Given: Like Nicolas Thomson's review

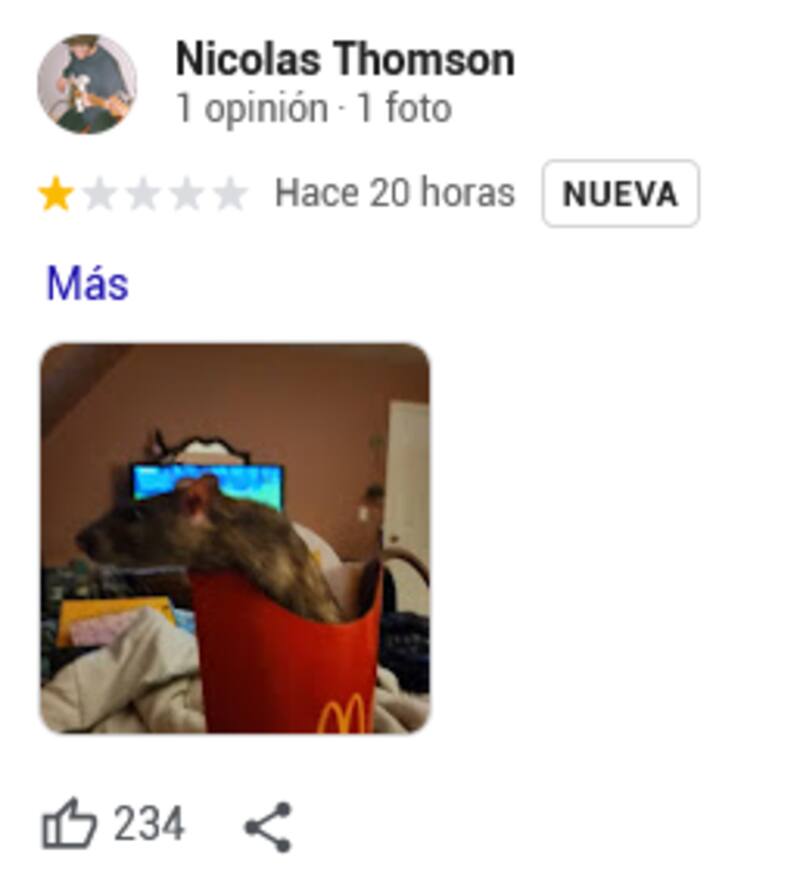Looking at the screenshot, I should [70, 827].
